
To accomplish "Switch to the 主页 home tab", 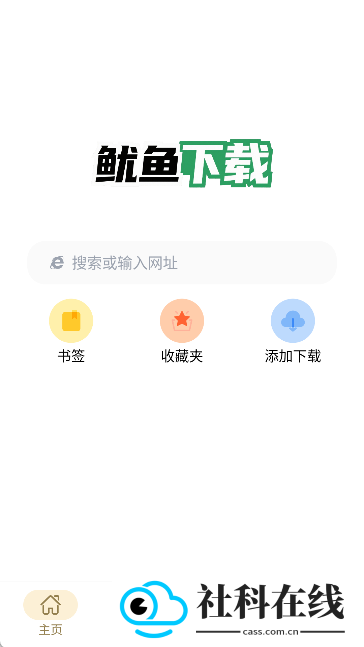I will coord(50,612).
